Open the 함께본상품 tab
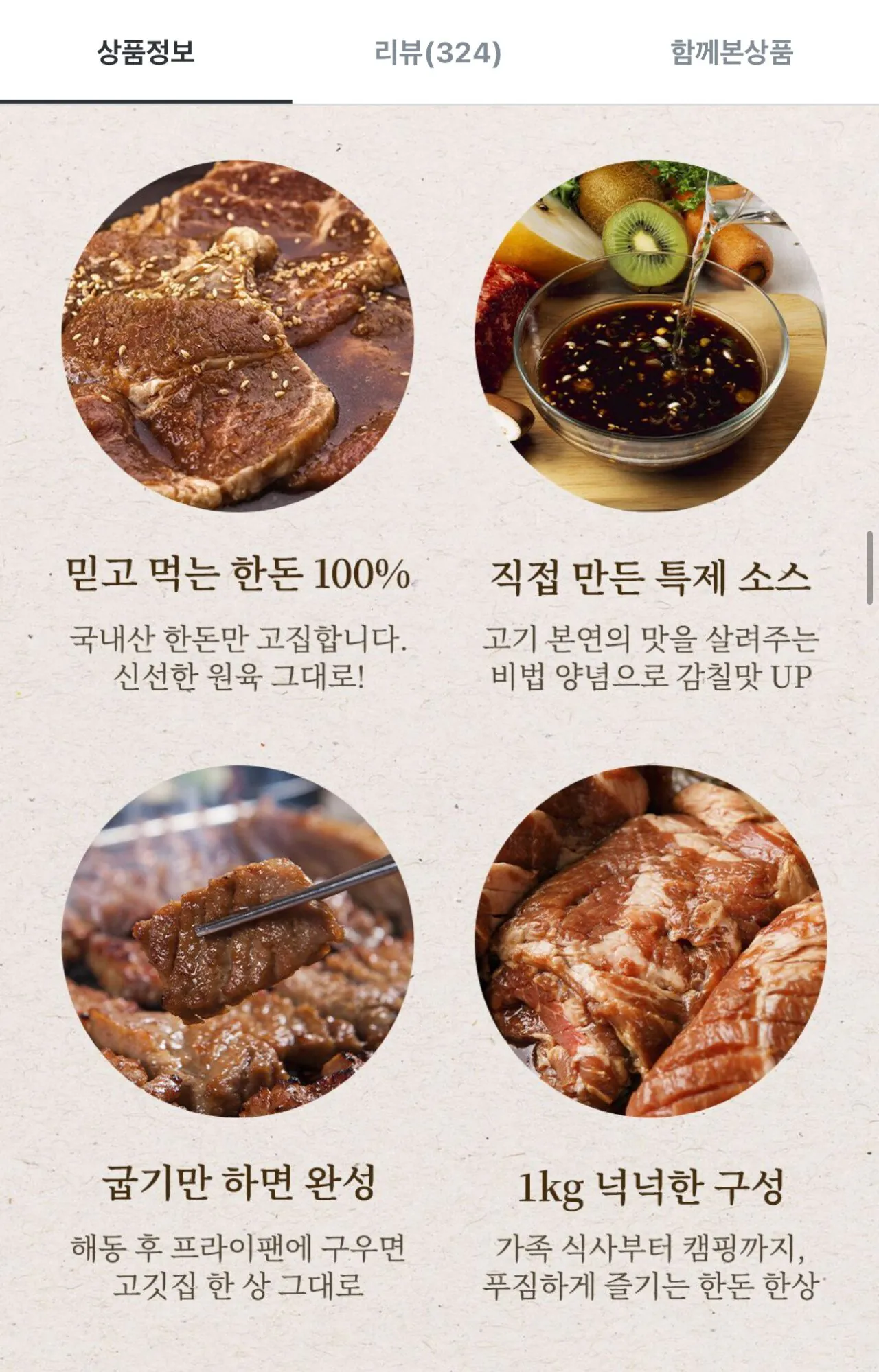This screenshot has width=879, height=1372. (732, 55)
